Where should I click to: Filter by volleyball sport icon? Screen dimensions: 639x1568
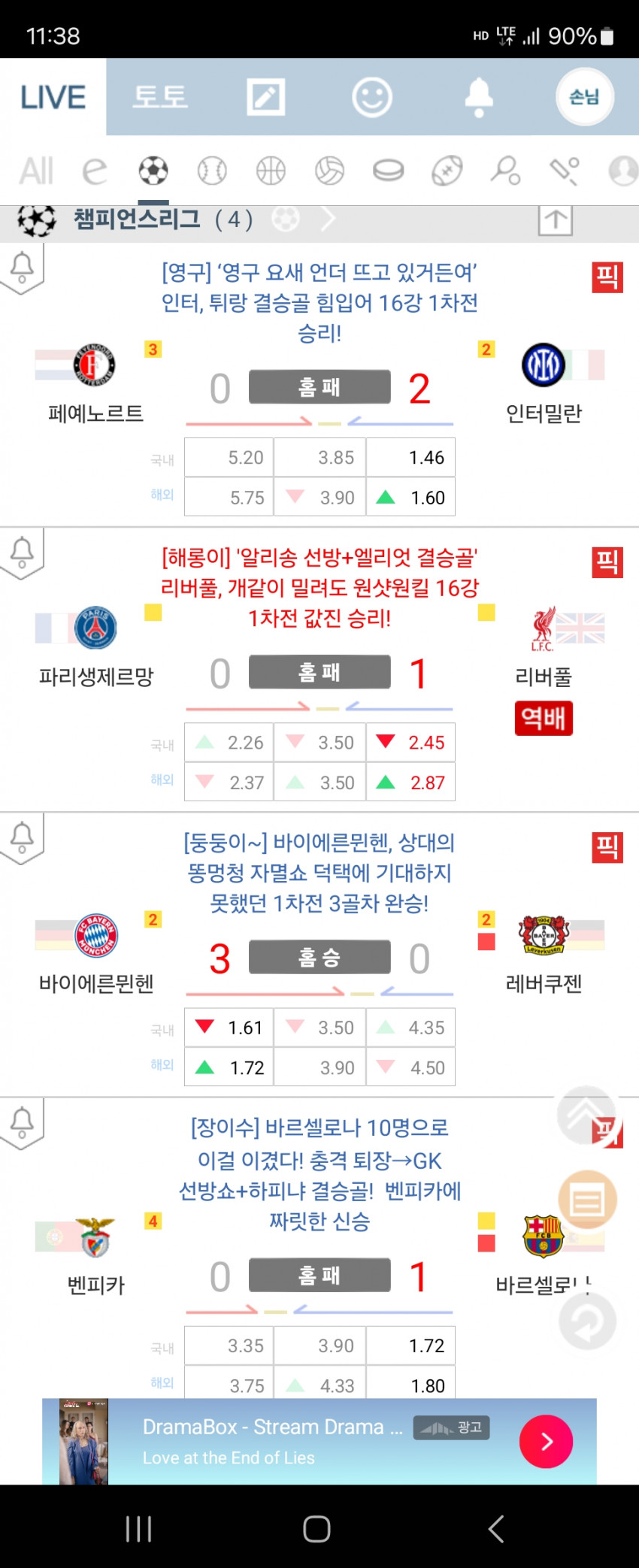(x=329, y=171)
